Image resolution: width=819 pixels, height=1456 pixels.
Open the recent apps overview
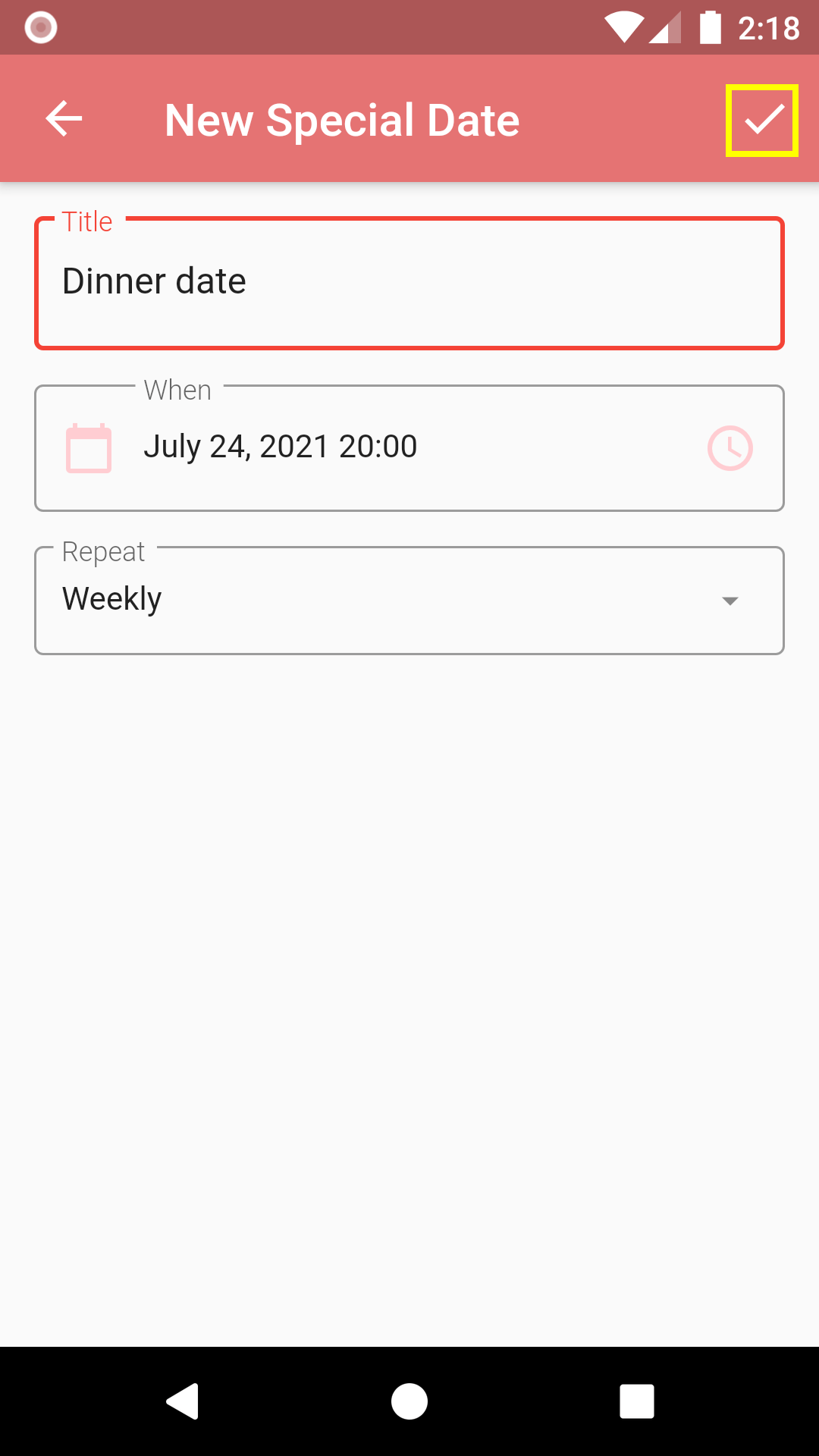[x=637, y=1401]
